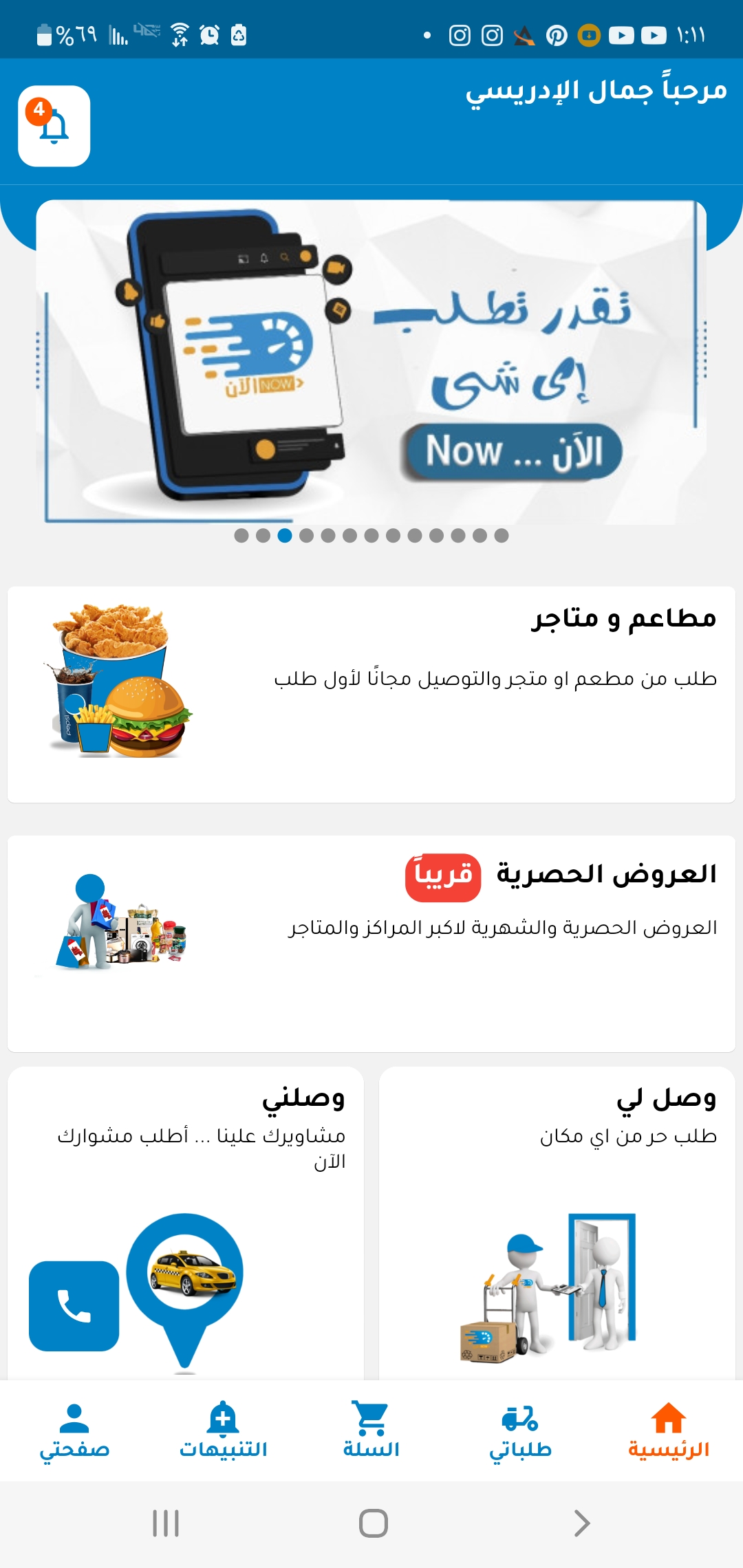Image resolution: width=743 pixels, height=1568 pixels.
Task: Switch to the الرئيسية home tab
Action: [x=668, y=1431]
